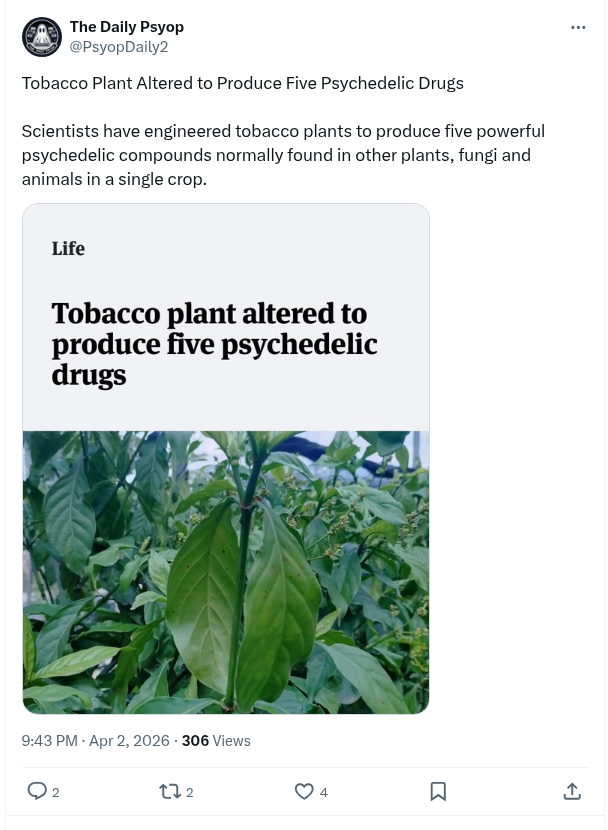Repost this tobacco plant post
Screen dimensions: 608x830
pyautogui.click(x=170, y=791)
